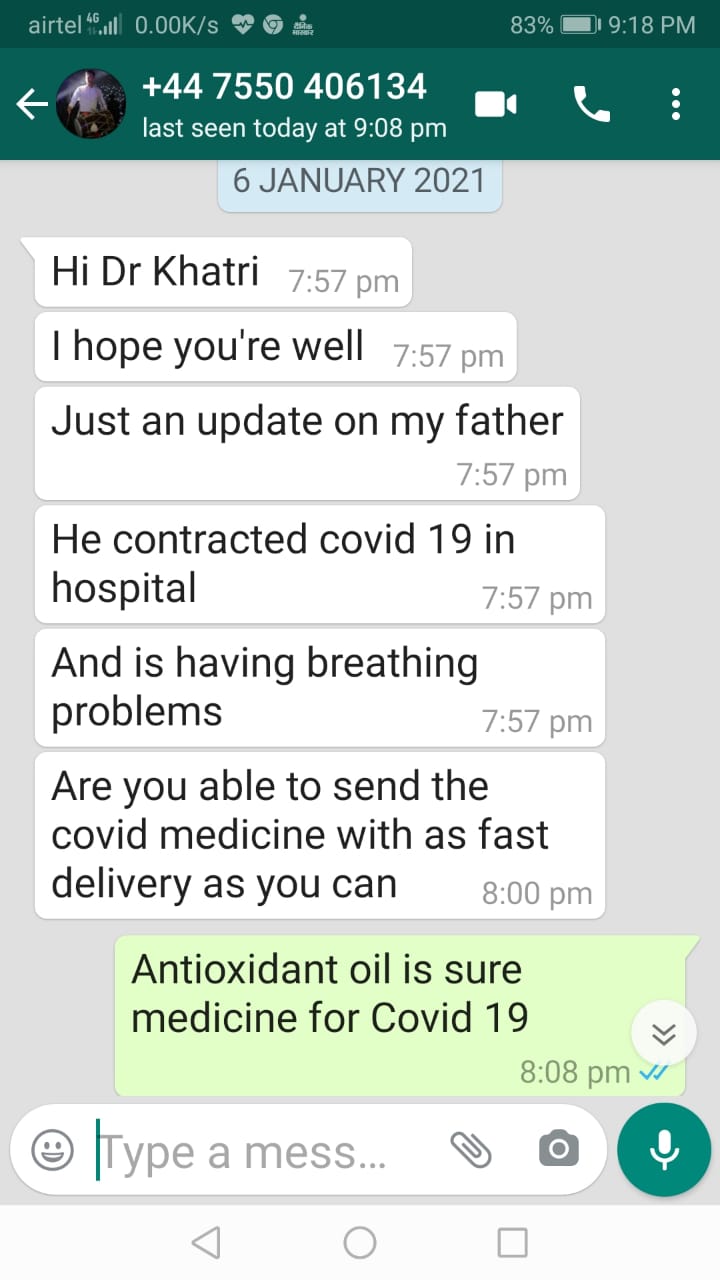
Task: Tap the system back navigation button
Action: (206, 1242)
